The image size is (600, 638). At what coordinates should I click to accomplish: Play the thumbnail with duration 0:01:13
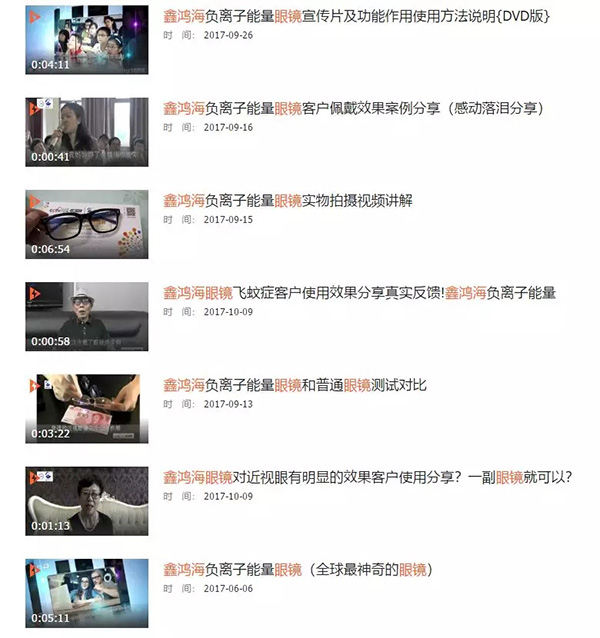[x=87, y=500]
